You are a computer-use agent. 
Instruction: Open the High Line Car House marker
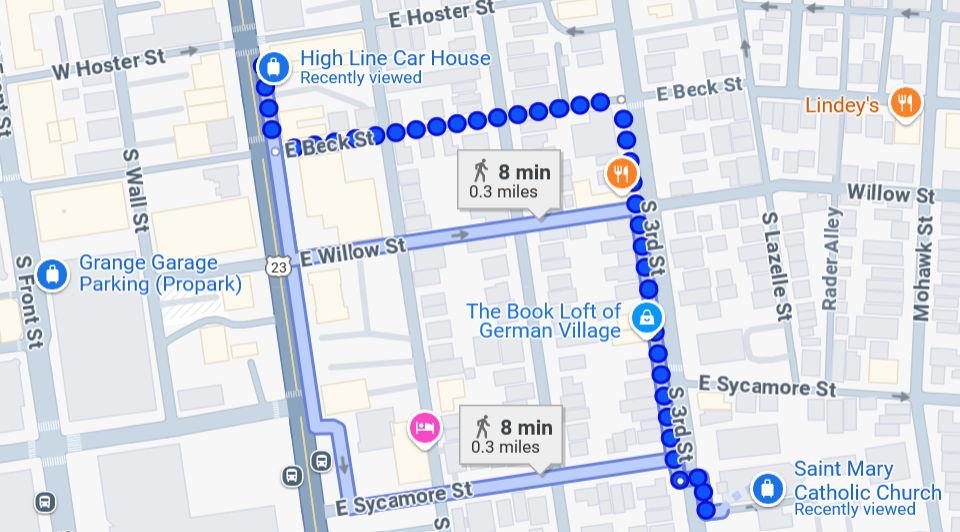click(x=273, y=67)
